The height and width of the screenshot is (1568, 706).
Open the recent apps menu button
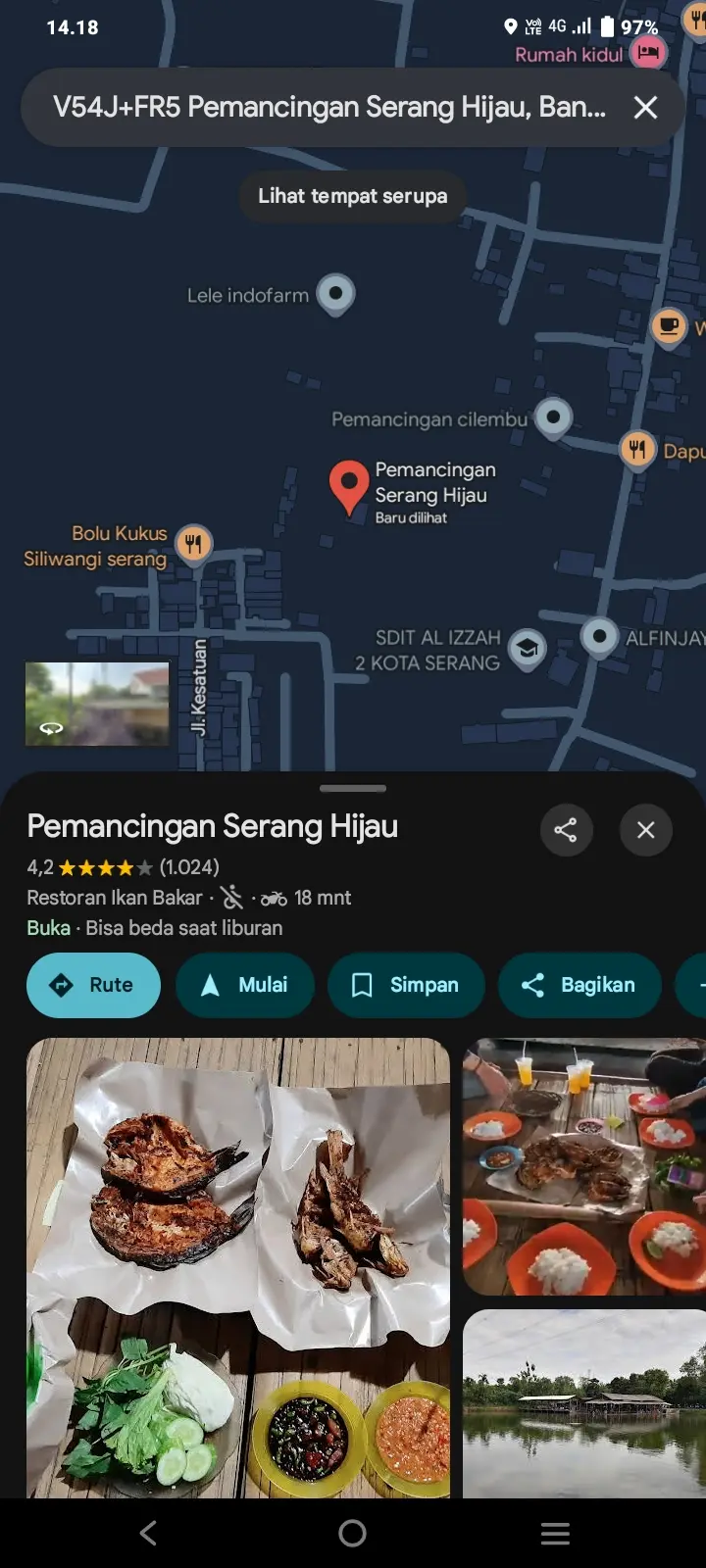[555, 1533]
